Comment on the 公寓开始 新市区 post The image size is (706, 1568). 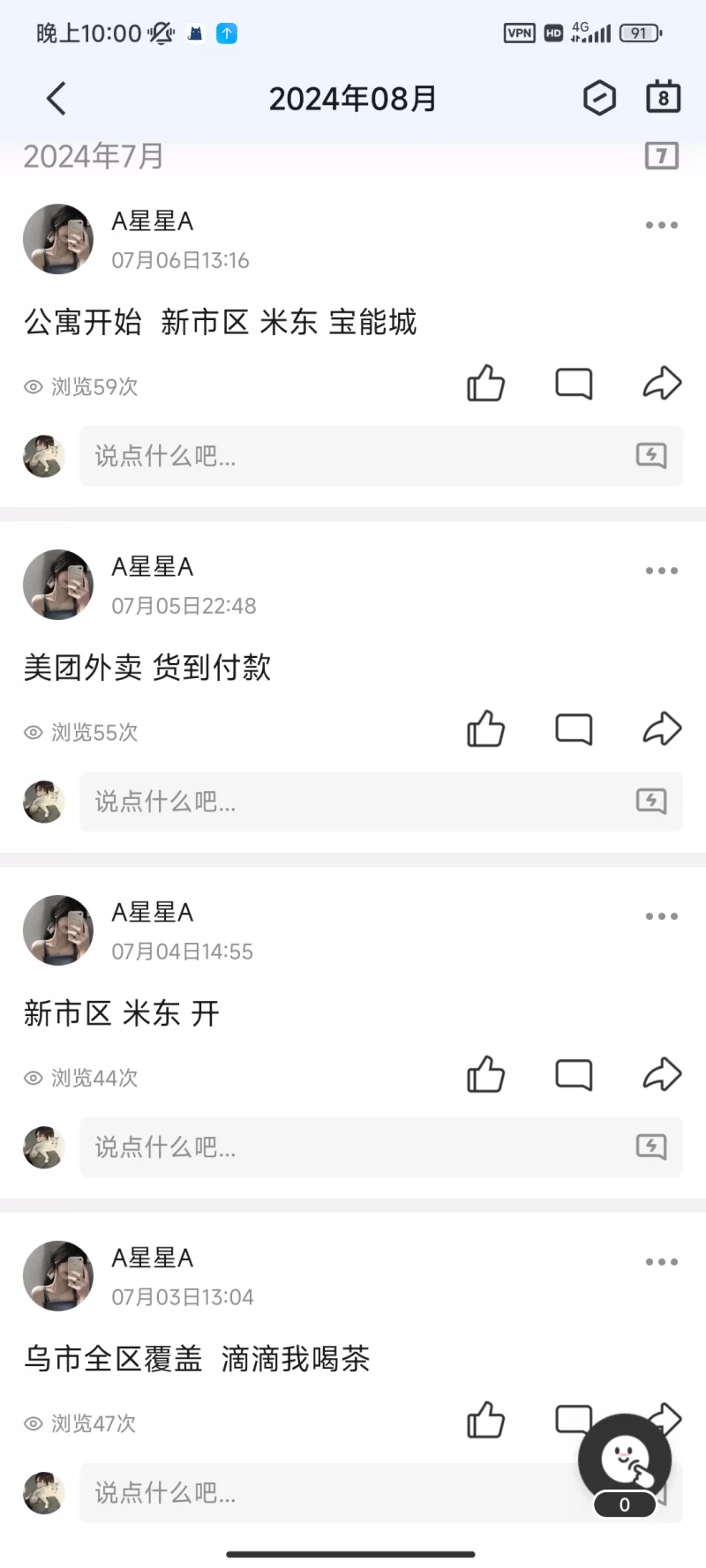pyautogui.click(x=574, y=384)
